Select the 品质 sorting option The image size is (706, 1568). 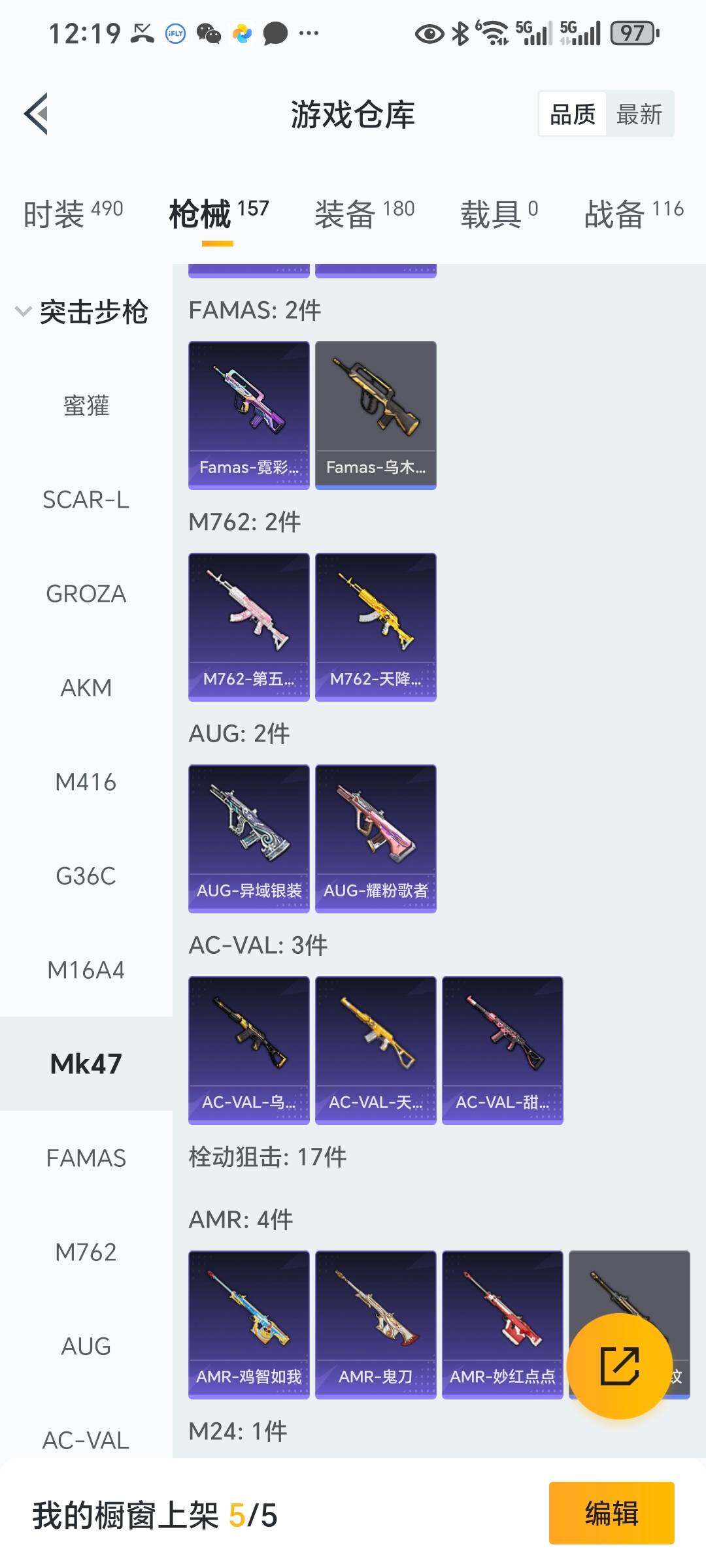coord(572,114)
